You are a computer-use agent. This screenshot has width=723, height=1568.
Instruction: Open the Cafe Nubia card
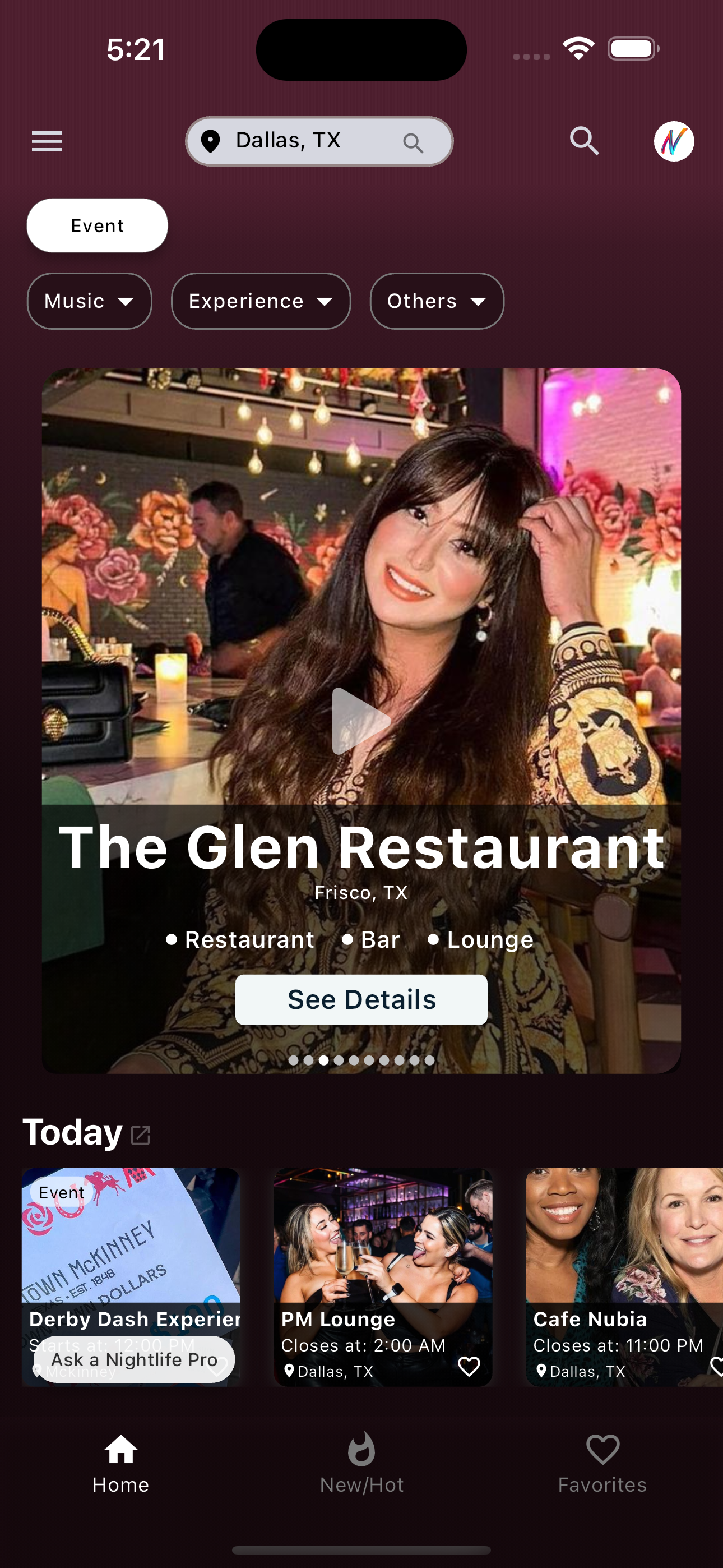coord(624,1254)
